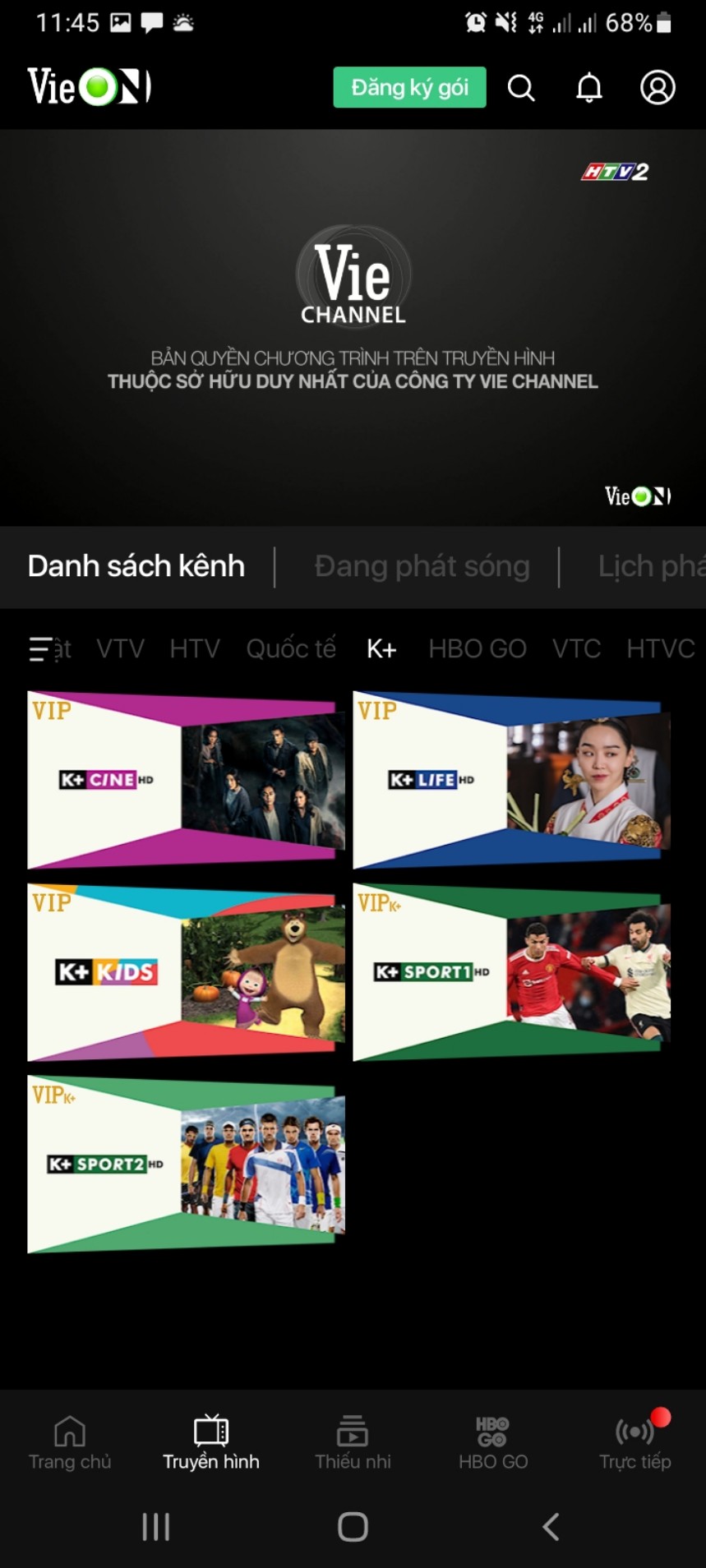Open the user profile icon

[x=658, y=87]
